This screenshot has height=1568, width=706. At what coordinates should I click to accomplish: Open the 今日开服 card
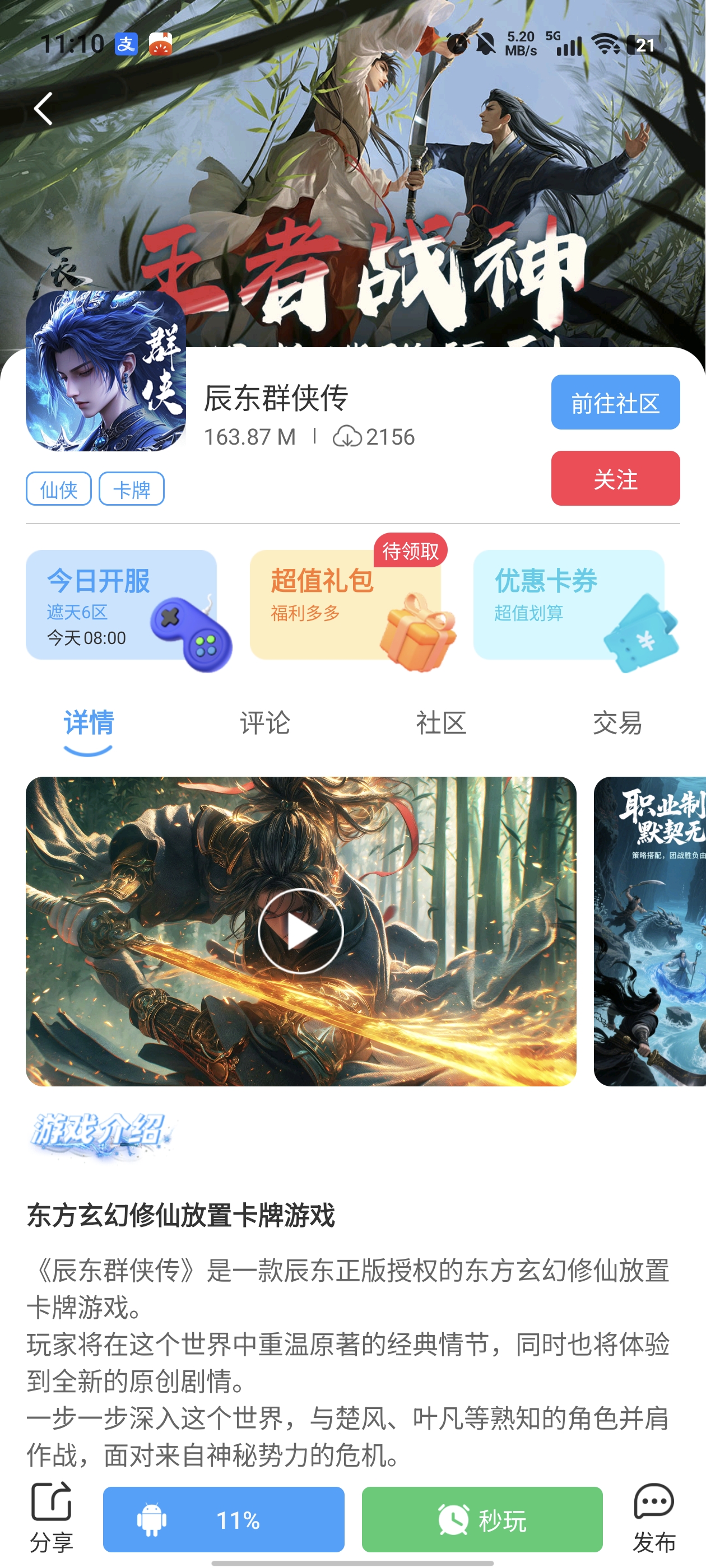[121, 605]
